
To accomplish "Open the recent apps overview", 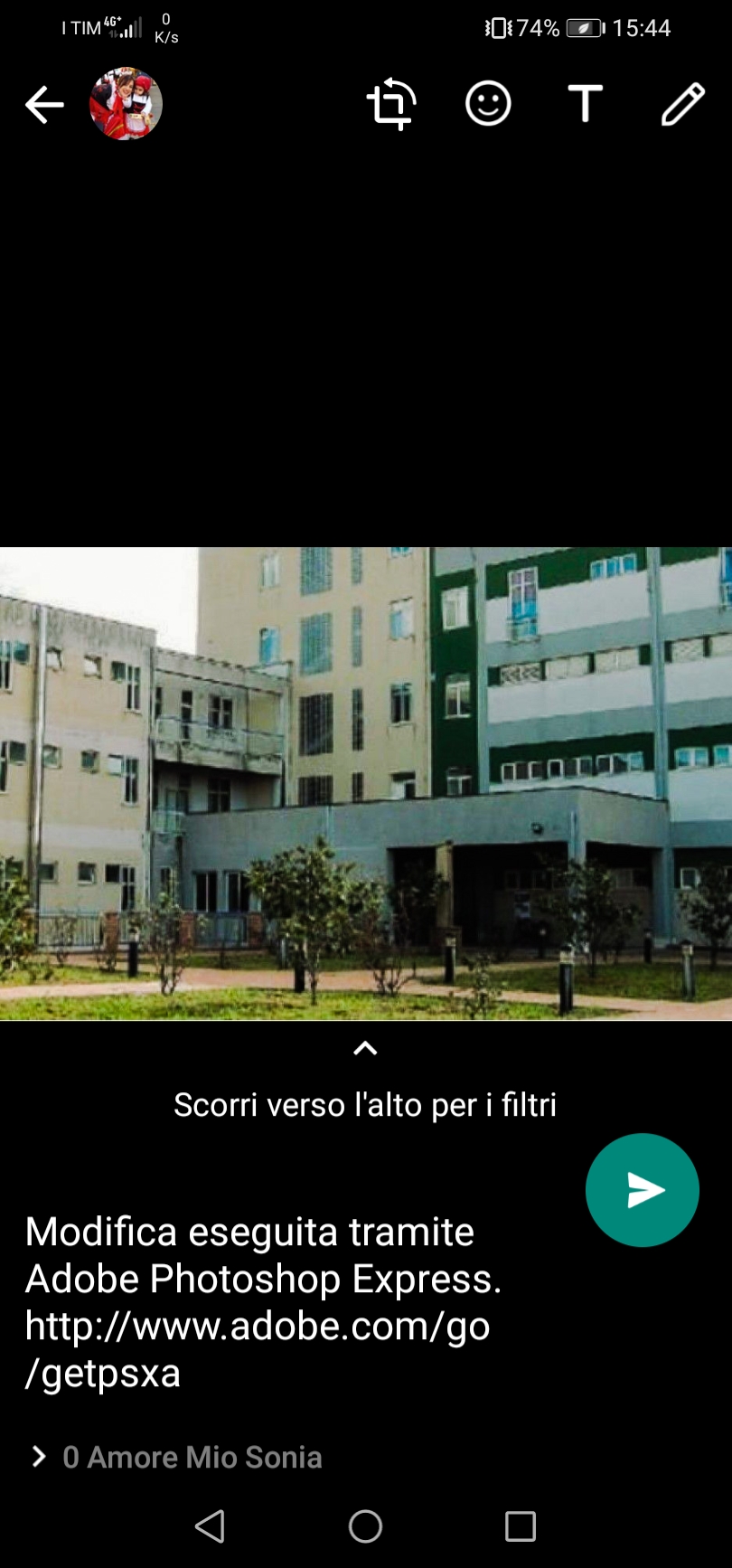I will [x=520, y=1526].
